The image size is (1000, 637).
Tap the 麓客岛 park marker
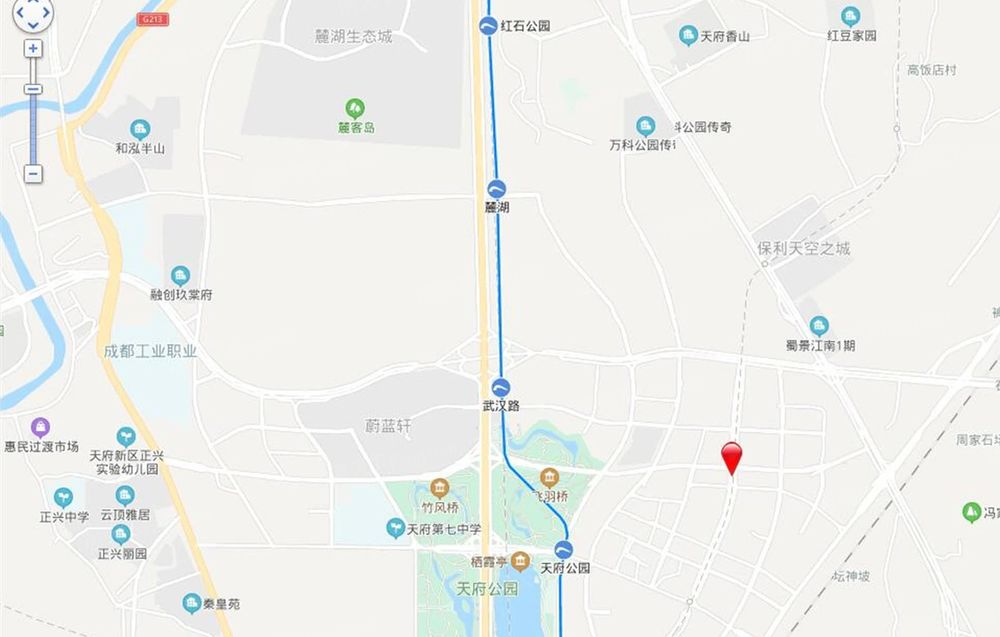pyautogui.click(x=355, y=108)
